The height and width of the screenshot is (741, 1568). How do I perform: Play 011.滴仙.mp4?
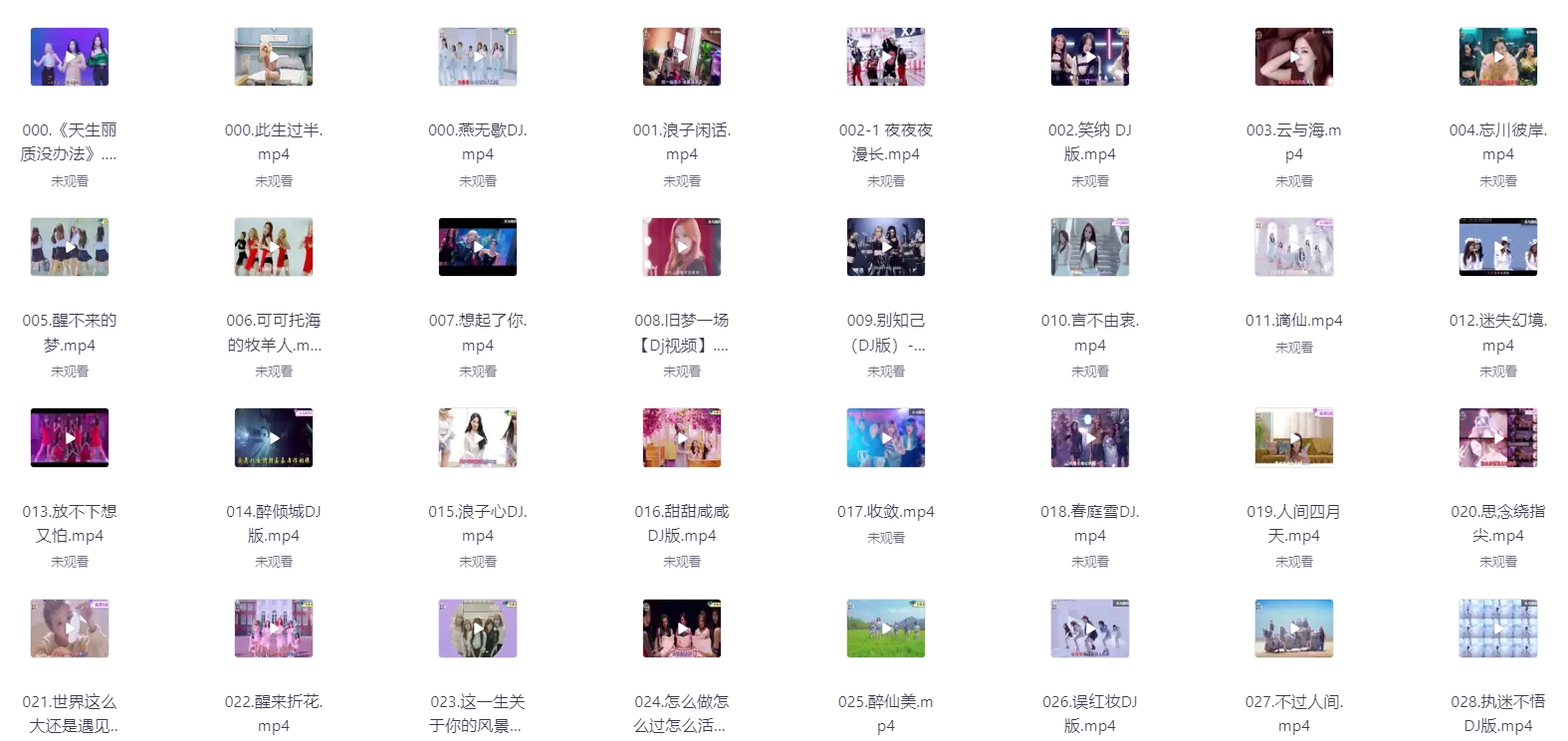[x=1294, y=247]
